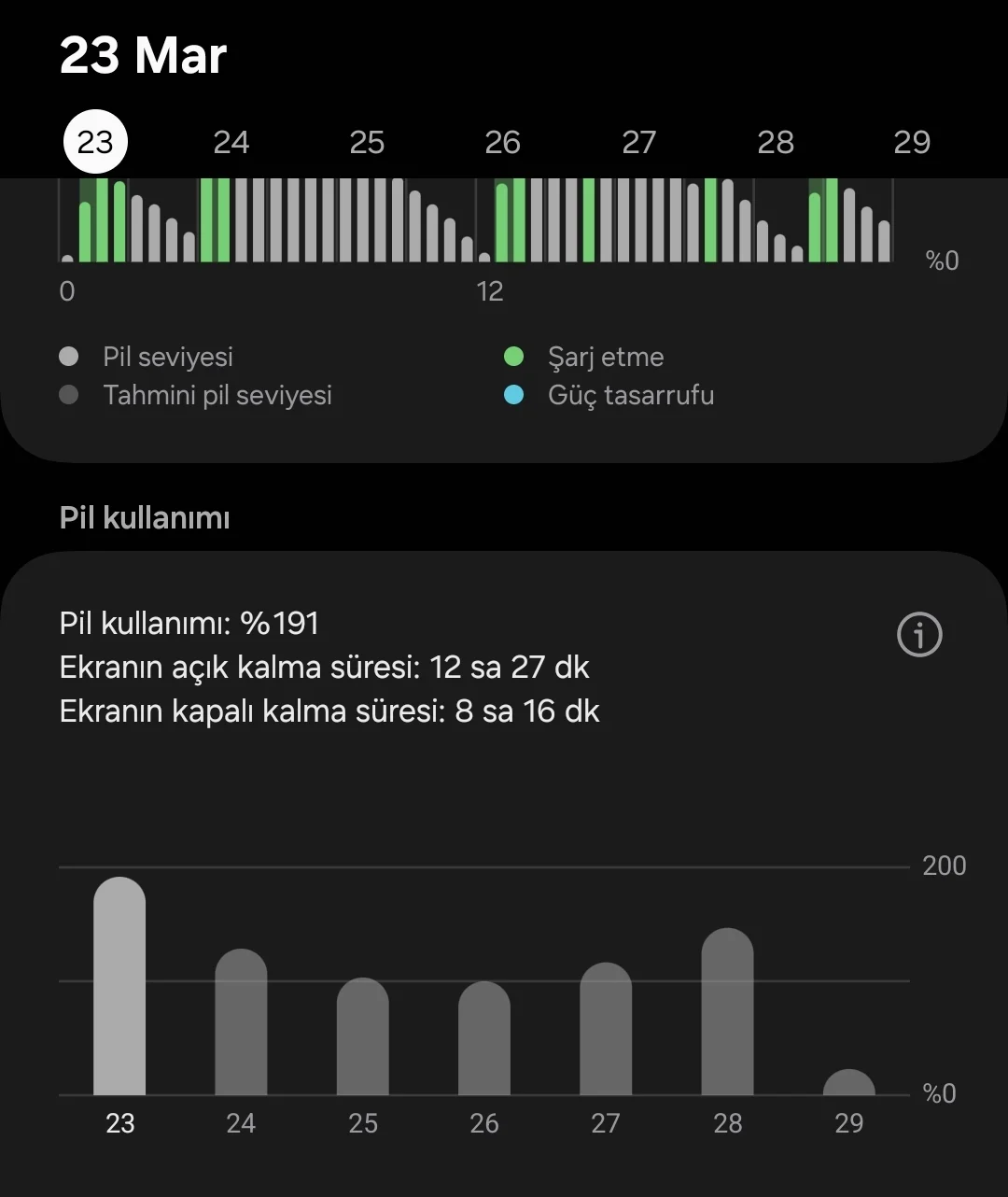Select day 27 in the date strip
This screenshot has height=1197, width=1008.
point(639,142)
